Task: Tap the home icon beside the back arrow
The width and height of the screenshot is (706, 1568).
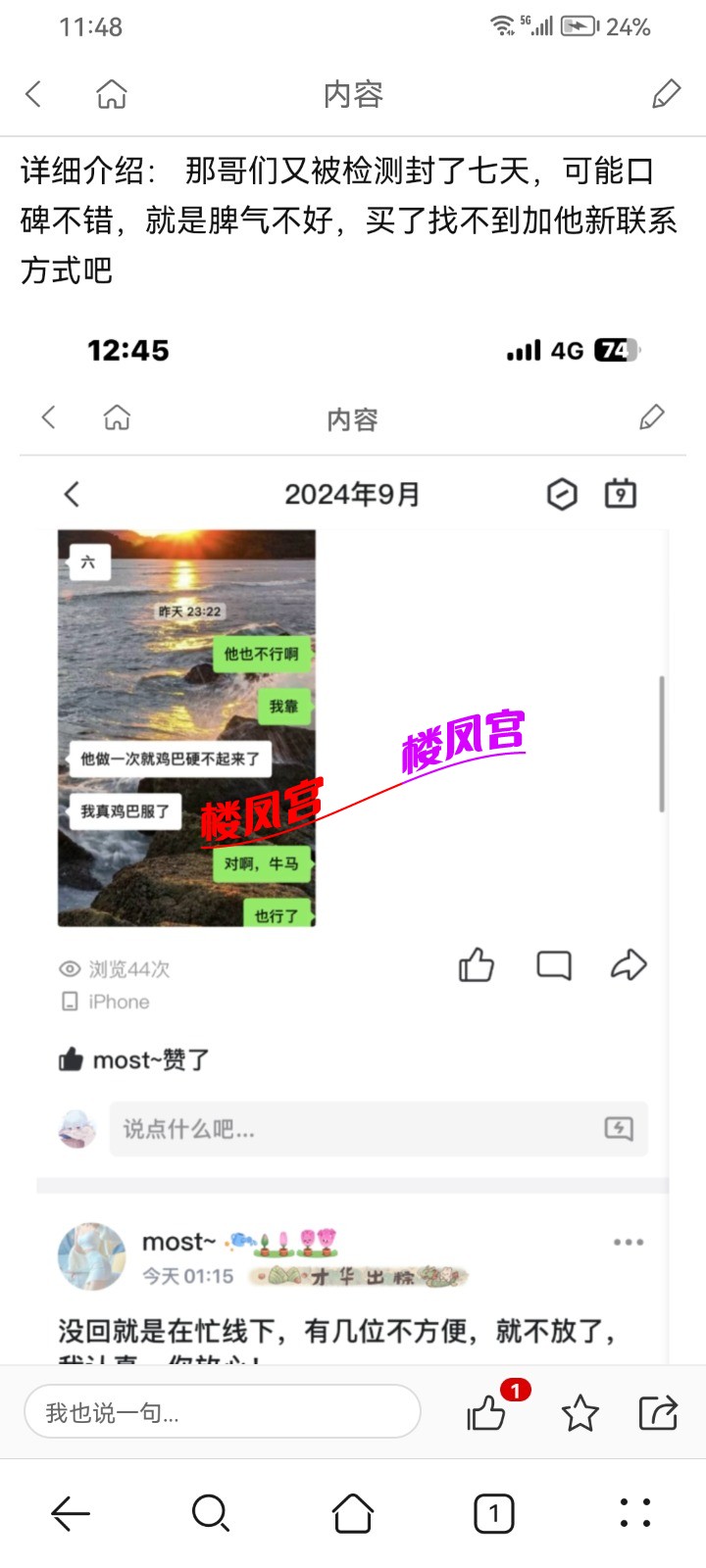Action: 112,94
